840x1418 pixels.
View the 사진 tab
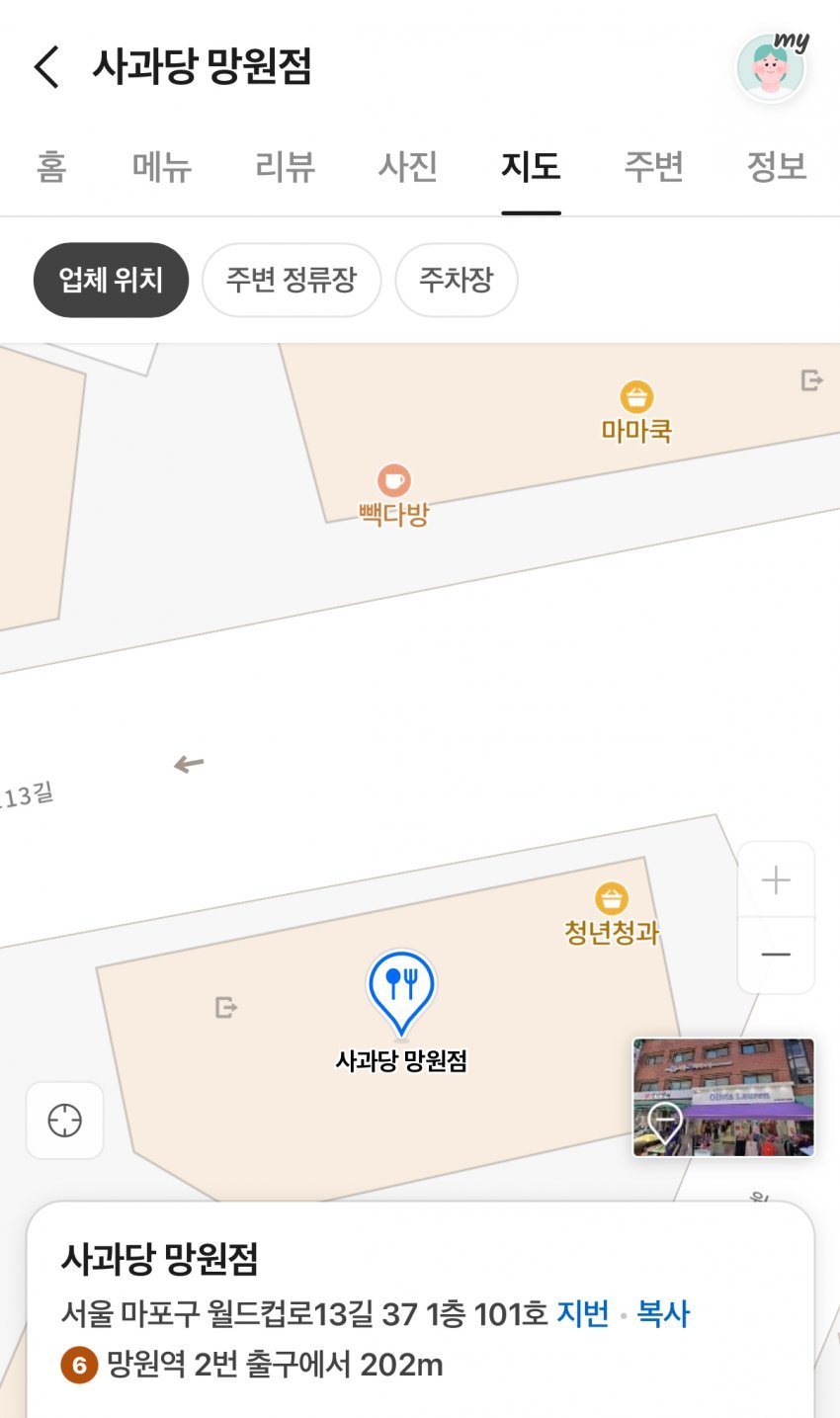(x=407, y=166)
